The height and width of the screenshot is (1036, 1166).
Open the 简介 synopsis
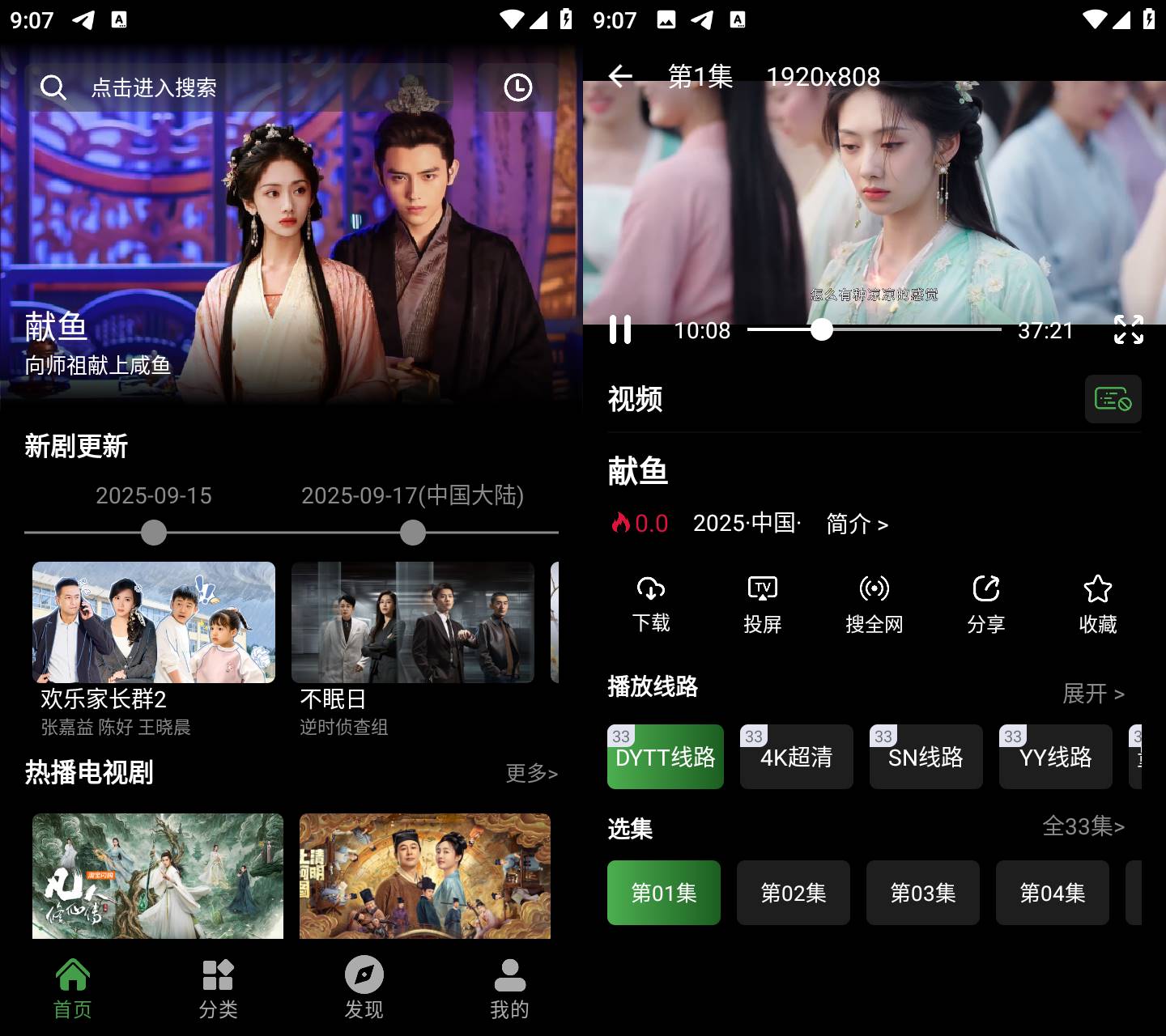click(857, 524)
